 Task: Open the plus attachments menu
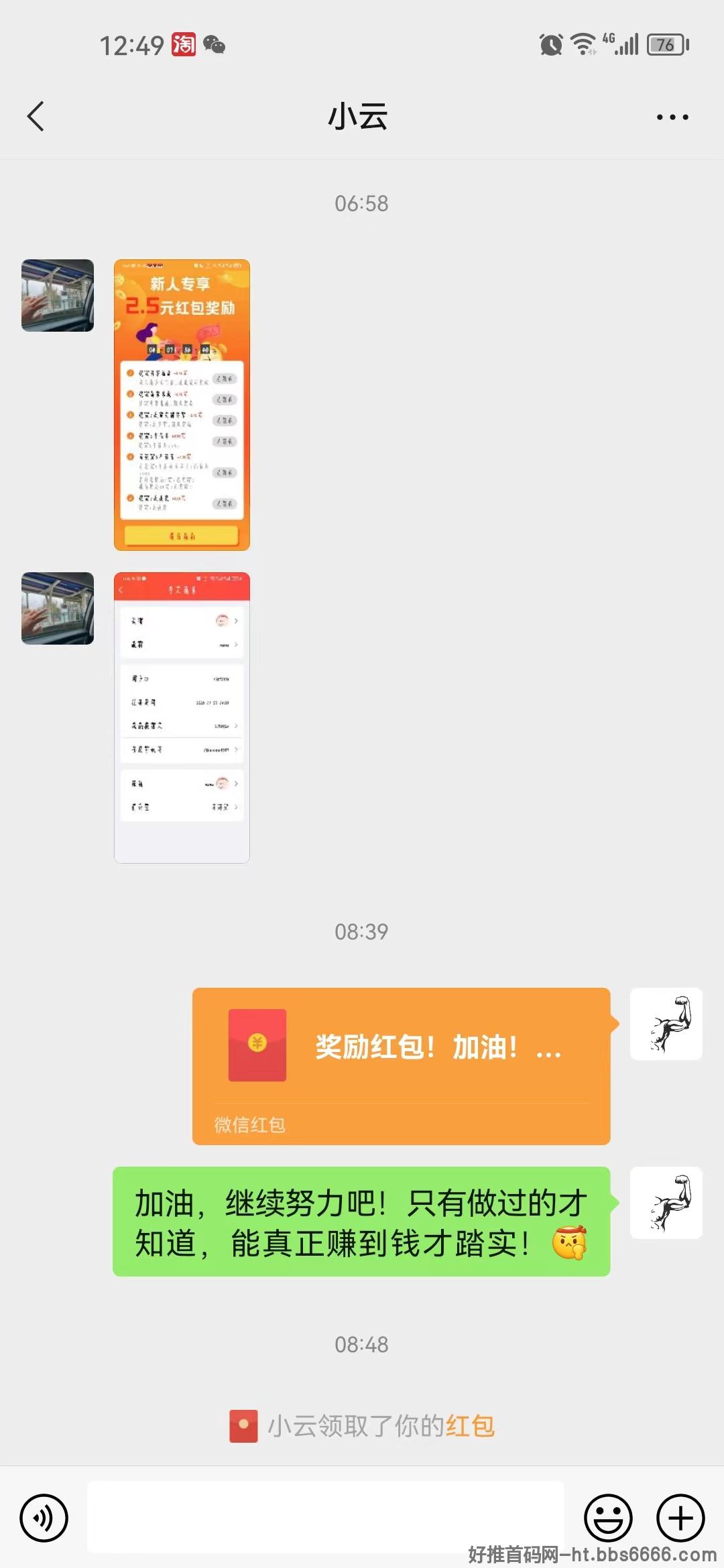(680, 1518)
